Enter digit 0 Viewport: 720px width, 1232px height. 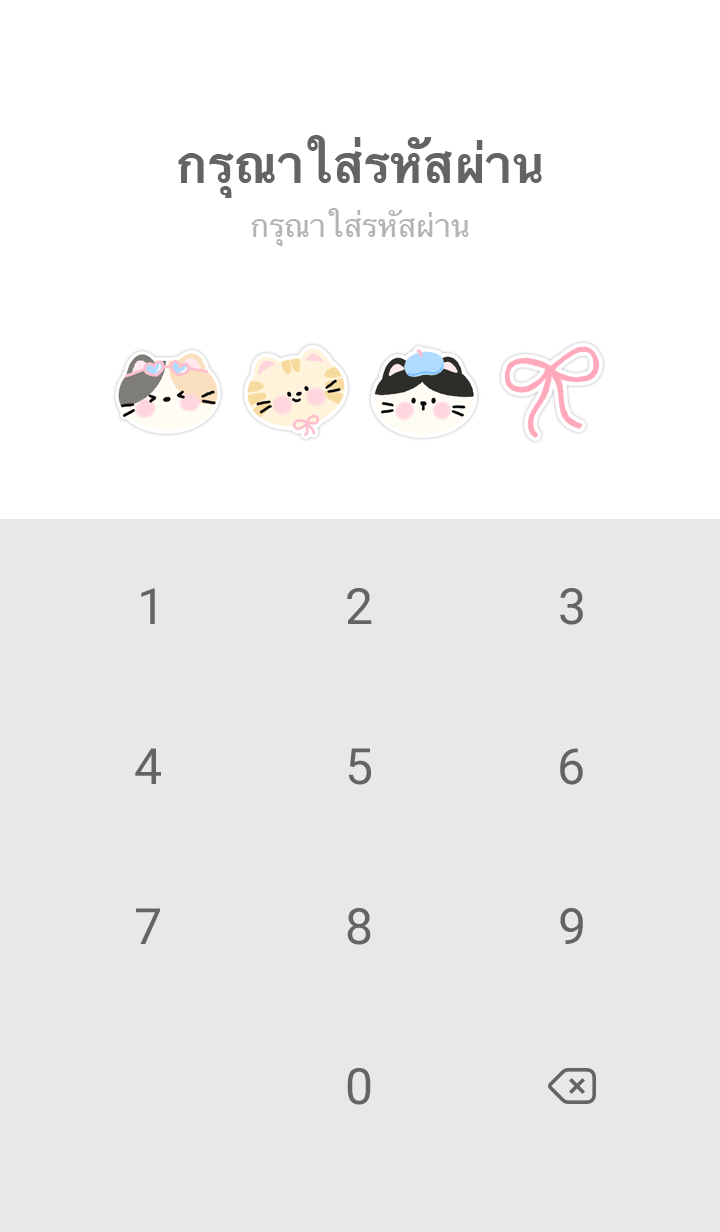(359, 1087)
